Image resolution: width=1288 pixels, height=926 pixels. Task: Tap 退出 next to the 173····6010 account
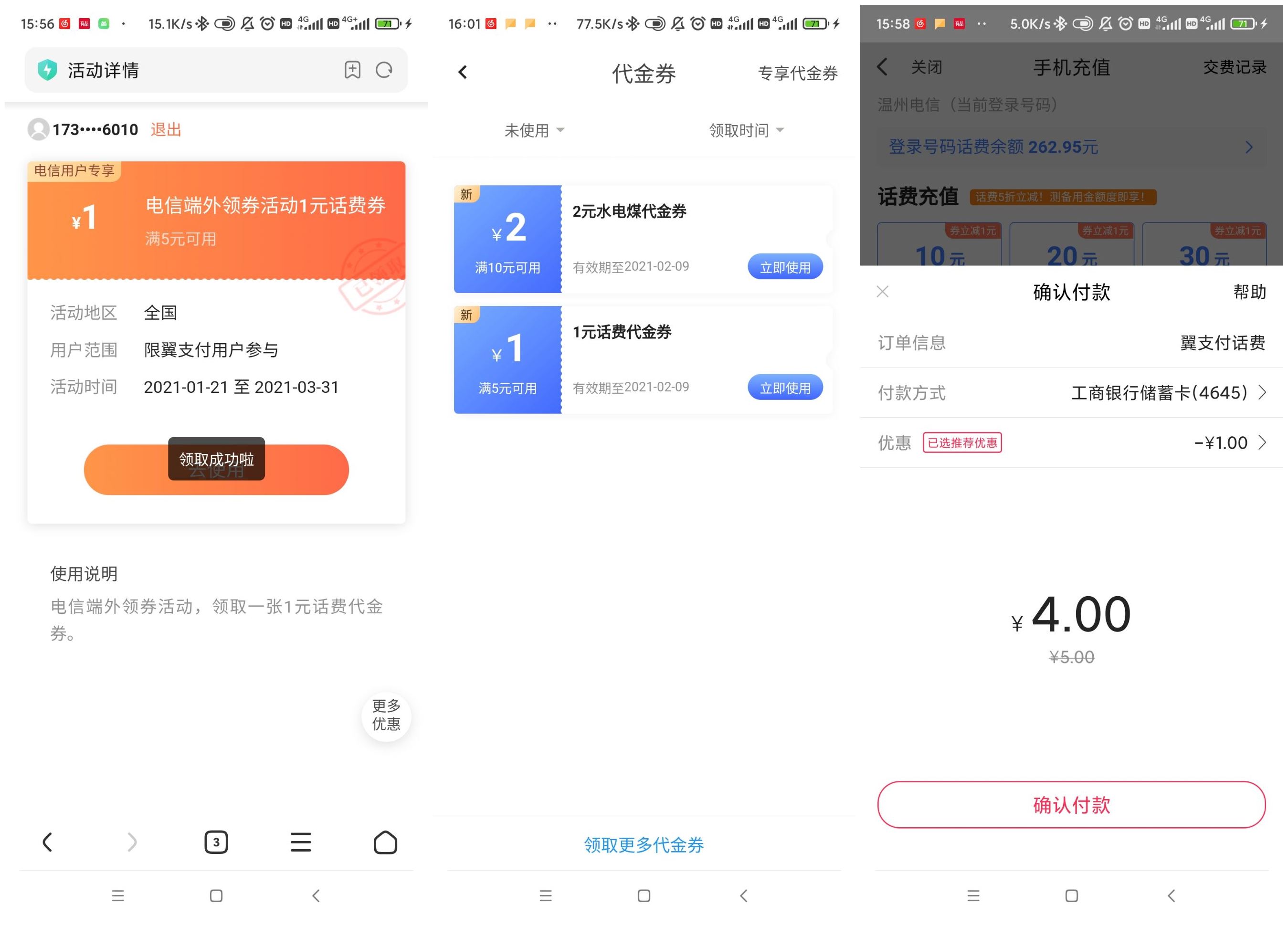[165, 130]
